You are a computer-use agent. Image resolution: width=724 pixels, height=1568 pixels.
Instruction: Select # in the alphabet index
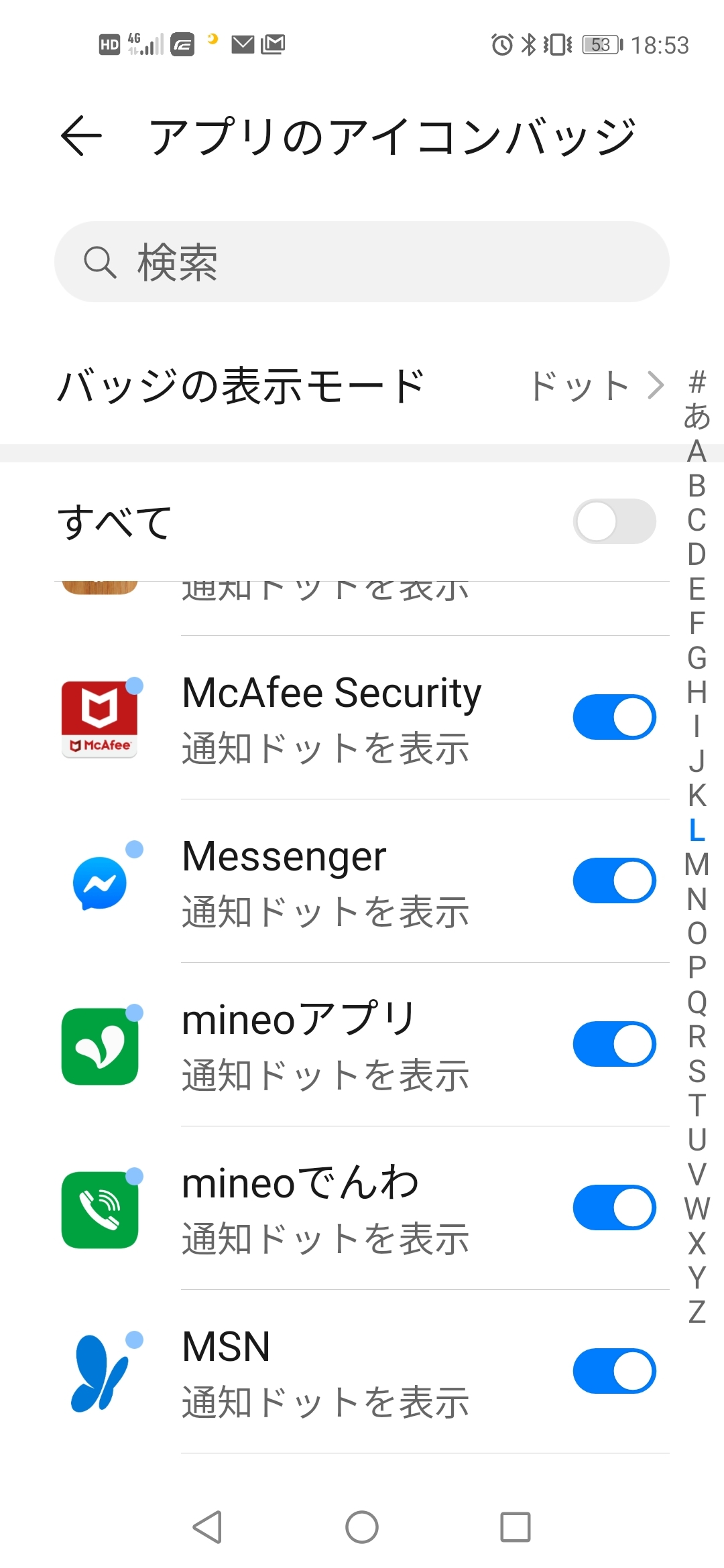(x=697, y=382)
